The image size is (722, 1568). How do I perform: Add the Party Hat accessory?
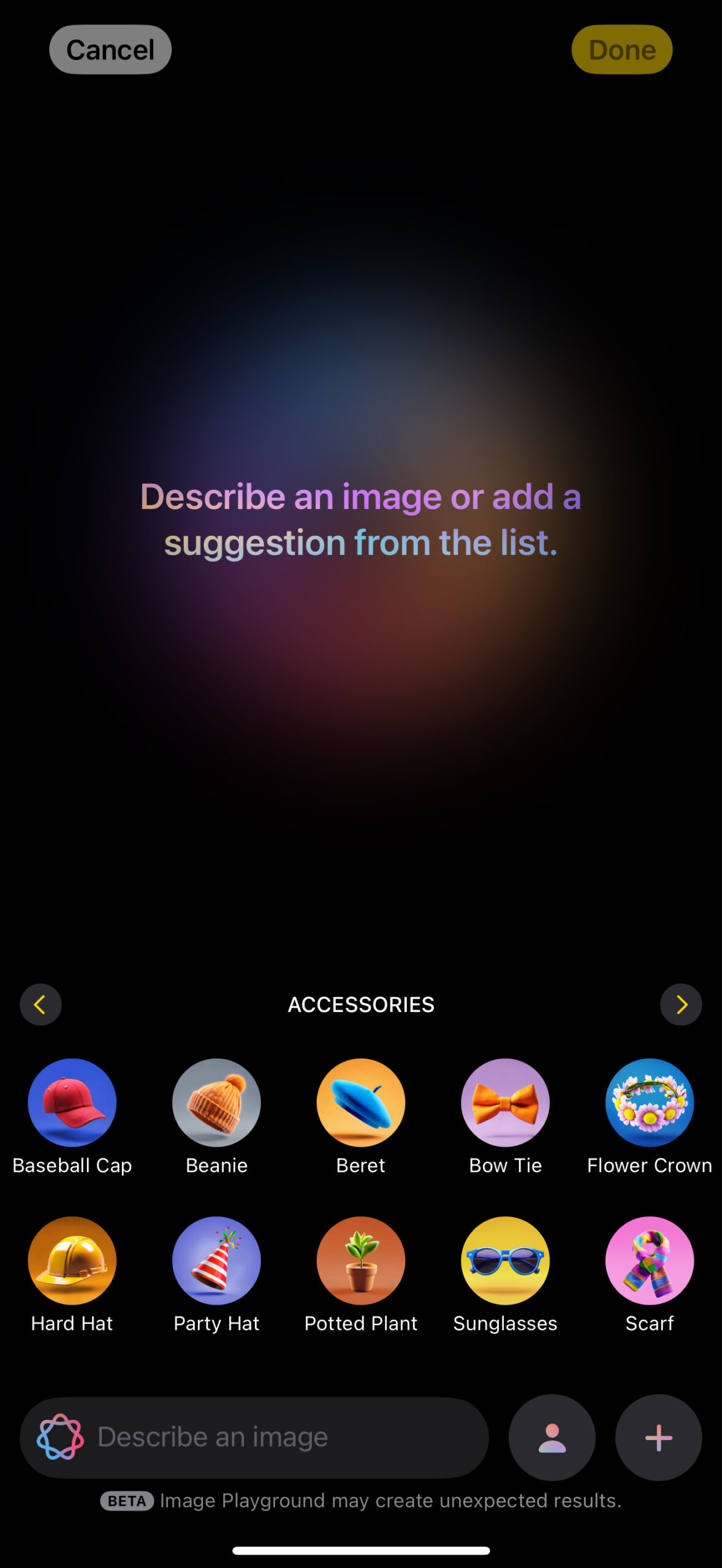(216, 1261)
